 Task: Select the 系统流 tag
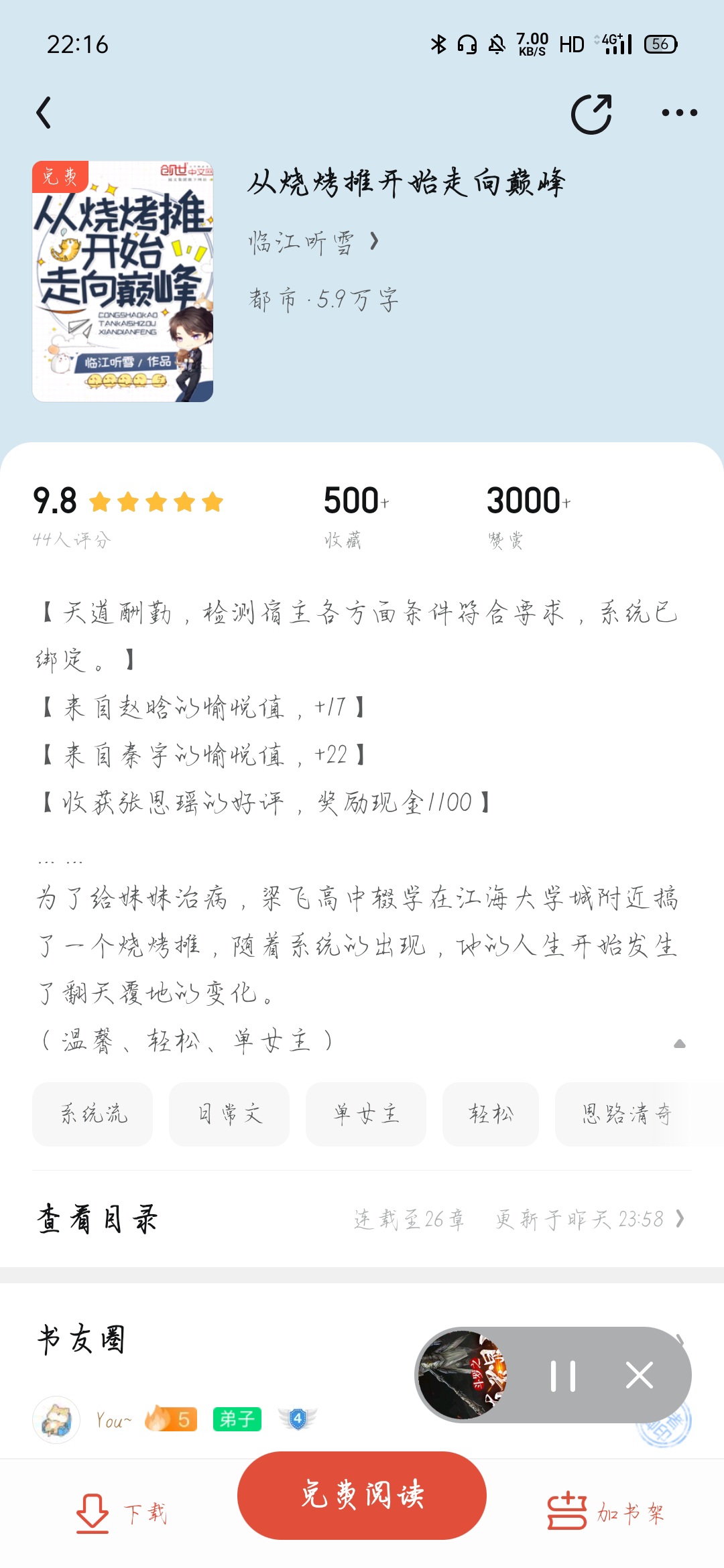(93, 1114)
